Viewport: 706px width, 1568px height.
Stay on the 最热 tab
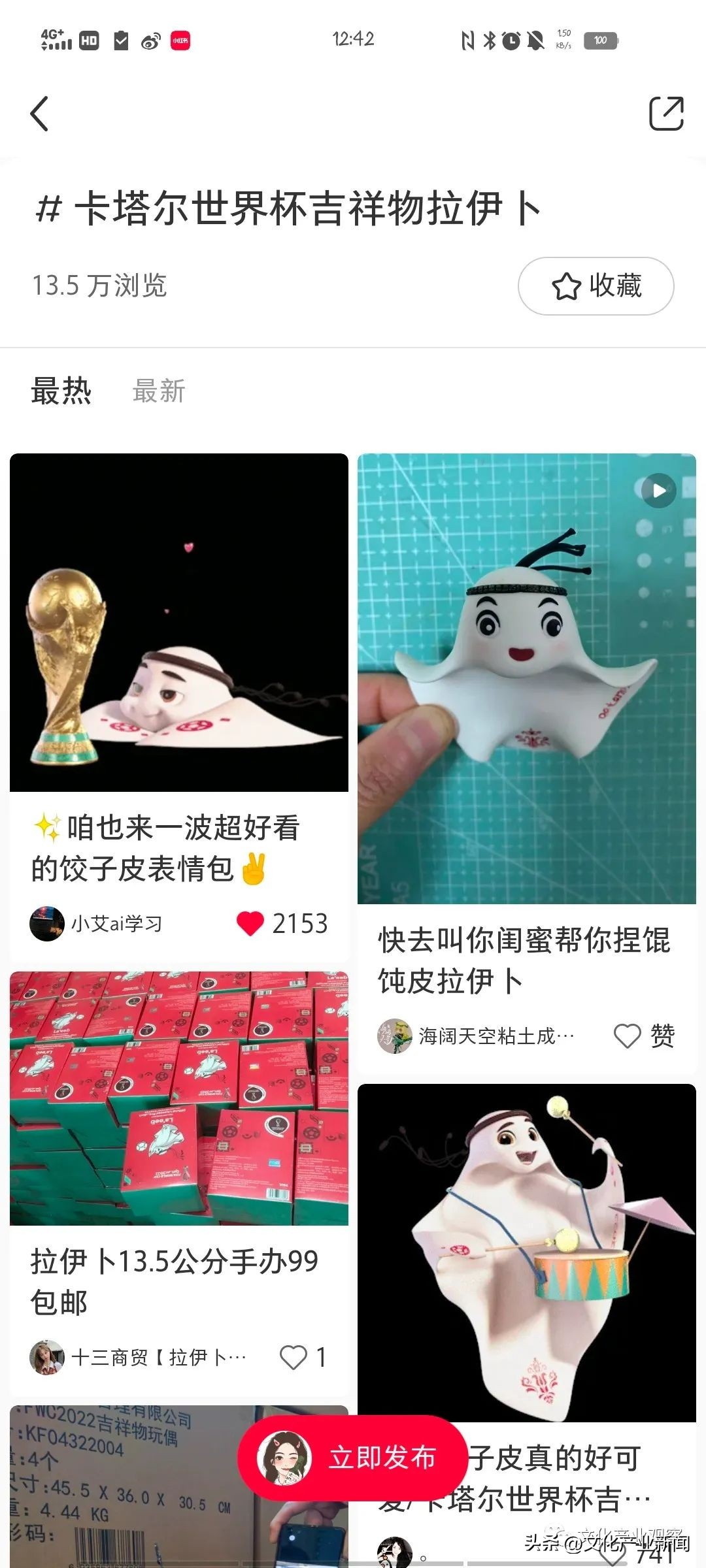(x=61, y=390)
